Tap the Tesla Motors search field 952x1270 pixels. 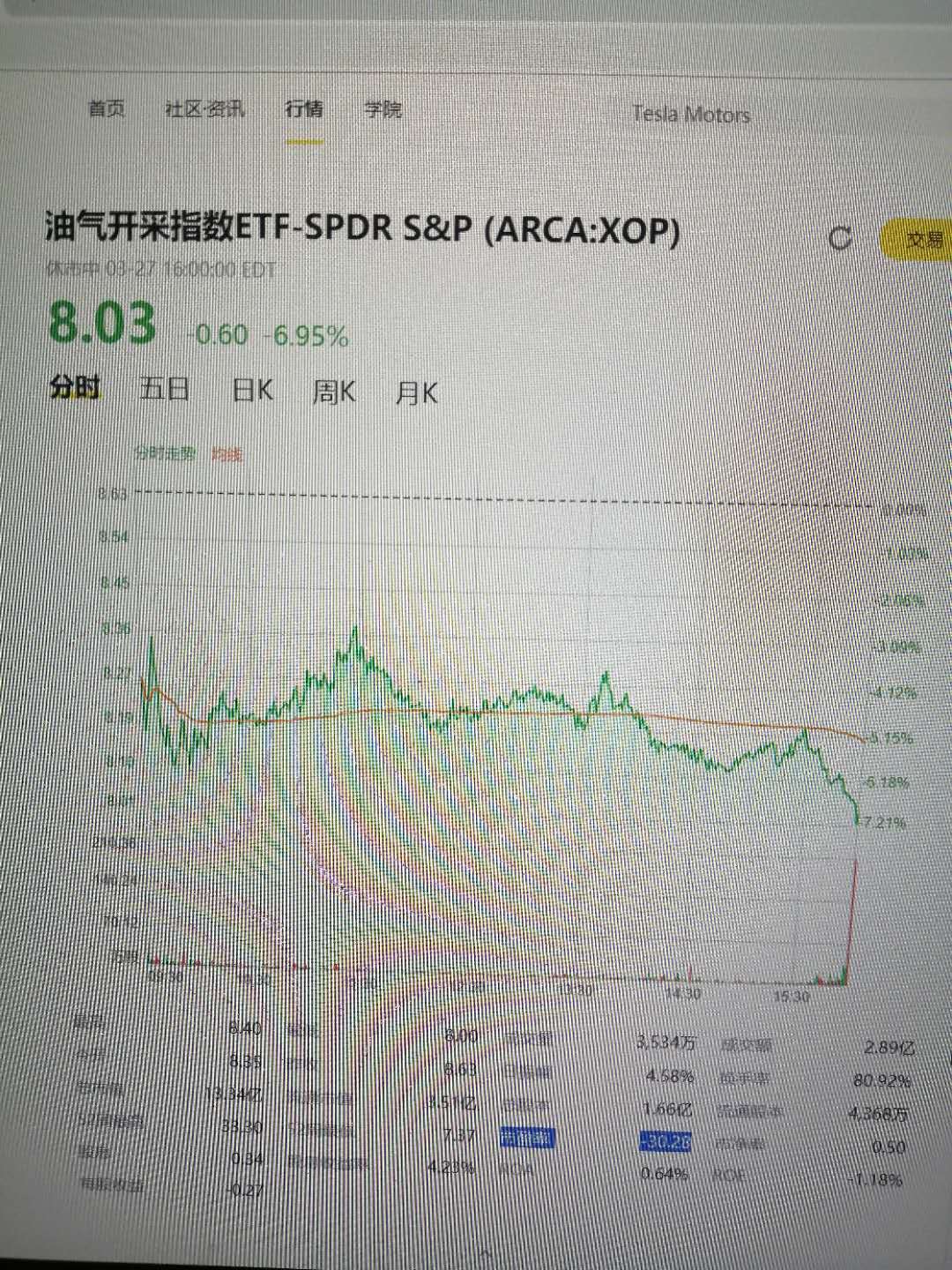click(690, 114)
